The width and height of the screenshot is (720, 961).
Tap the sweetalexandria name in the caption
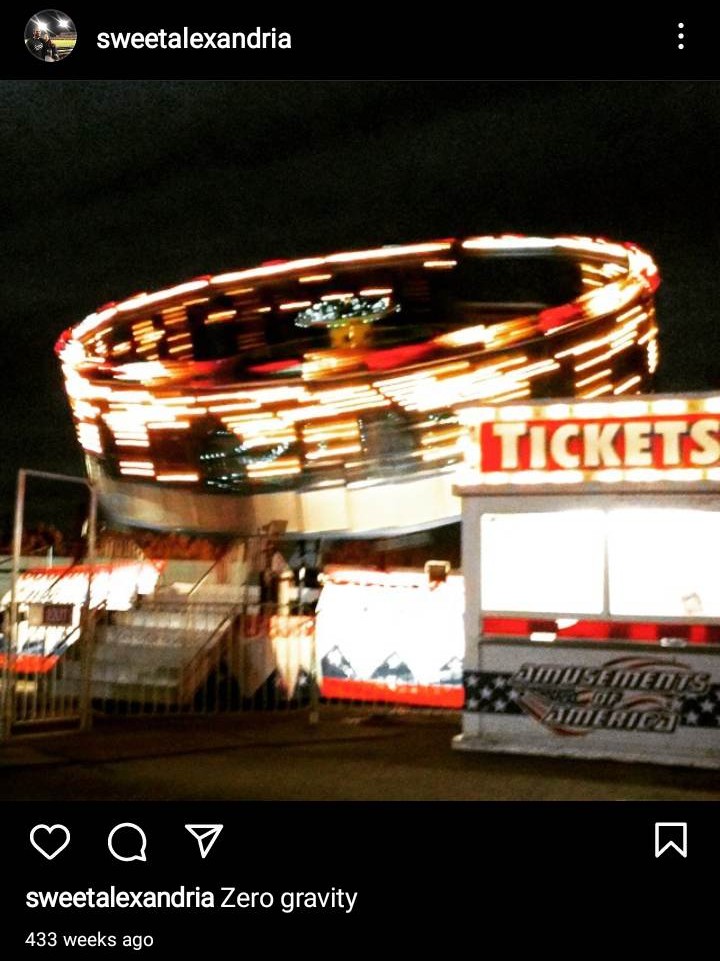coord(119,898)
